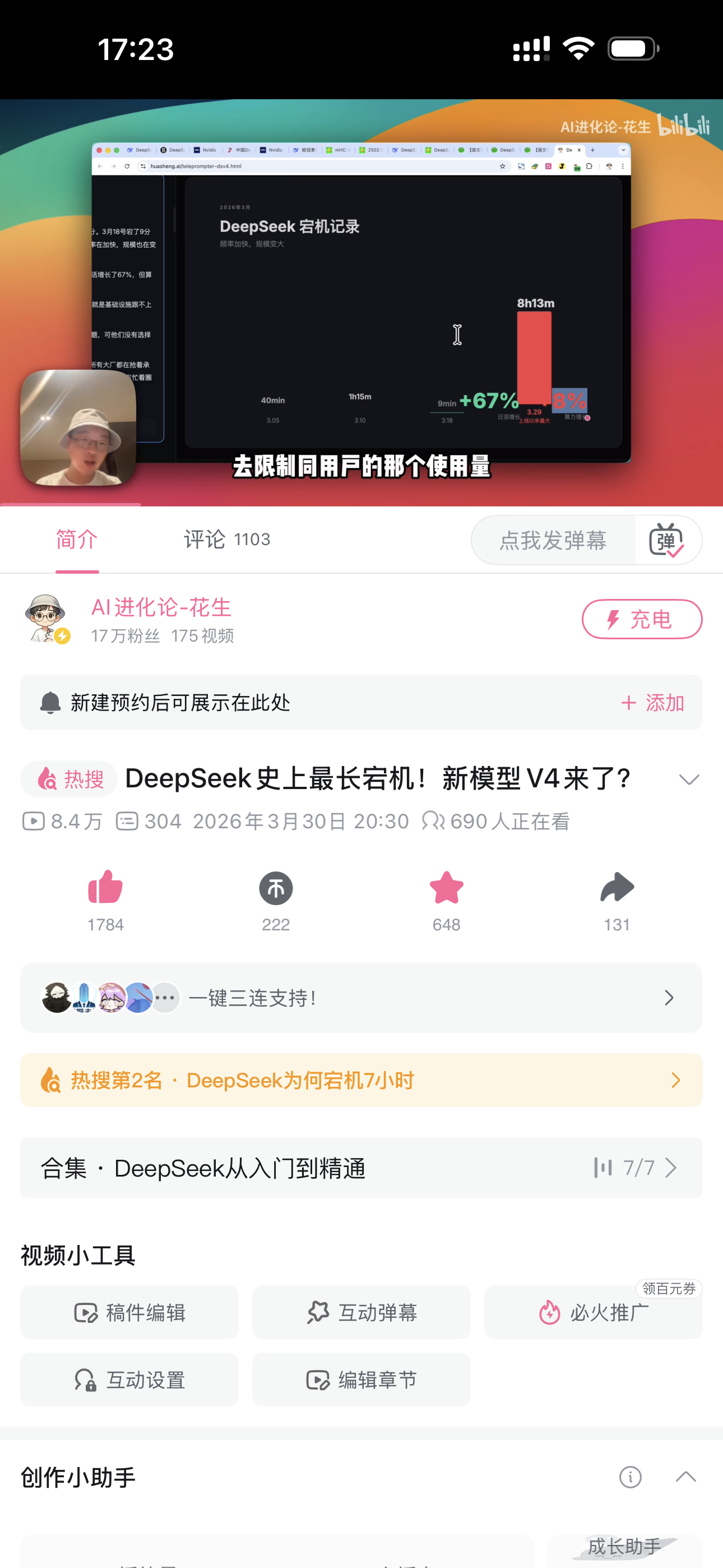The height and width of the screenshot is (1568, 723).
Task: Share the video using the arrow icon
Action: (617, 888)
